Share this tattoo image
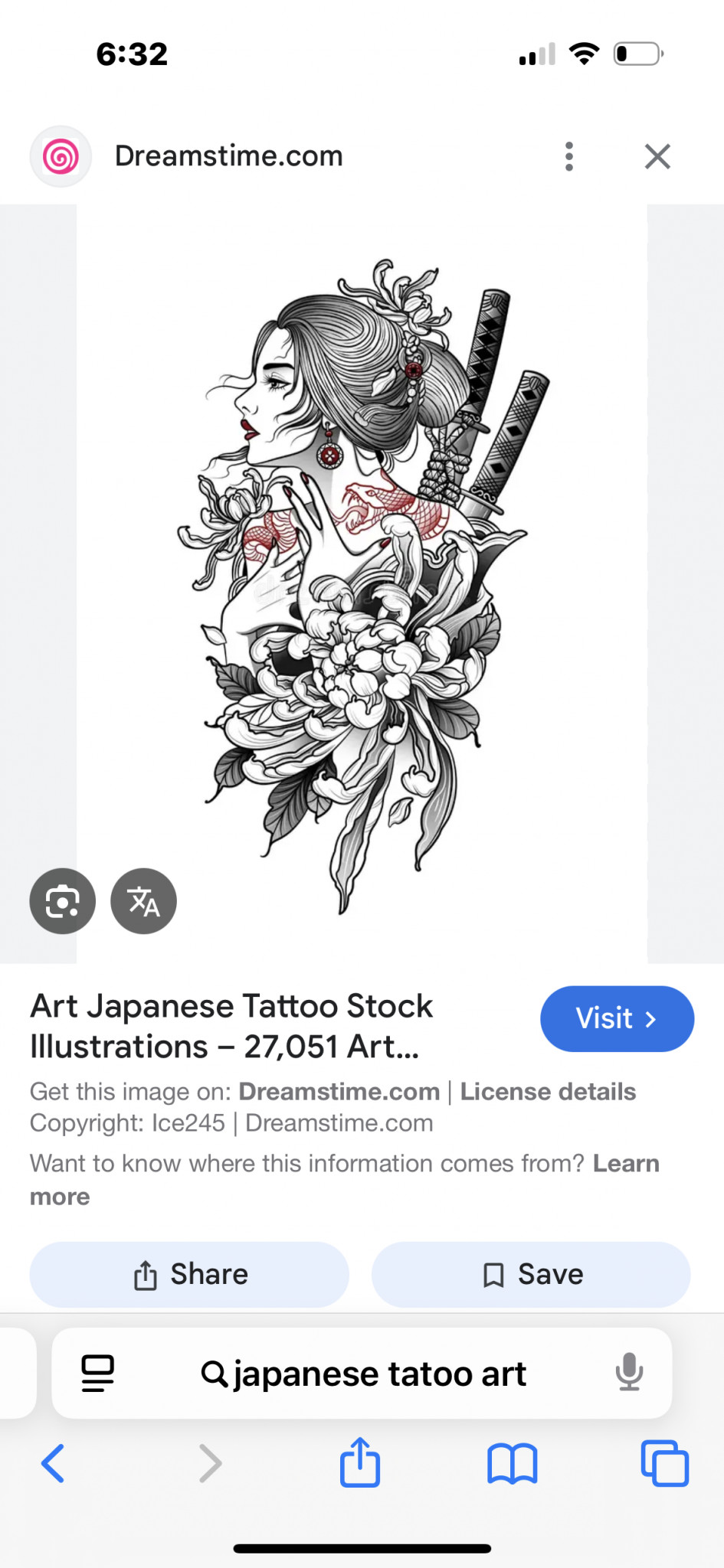Screen dimensions: 724x1568 click(189, 1275)
